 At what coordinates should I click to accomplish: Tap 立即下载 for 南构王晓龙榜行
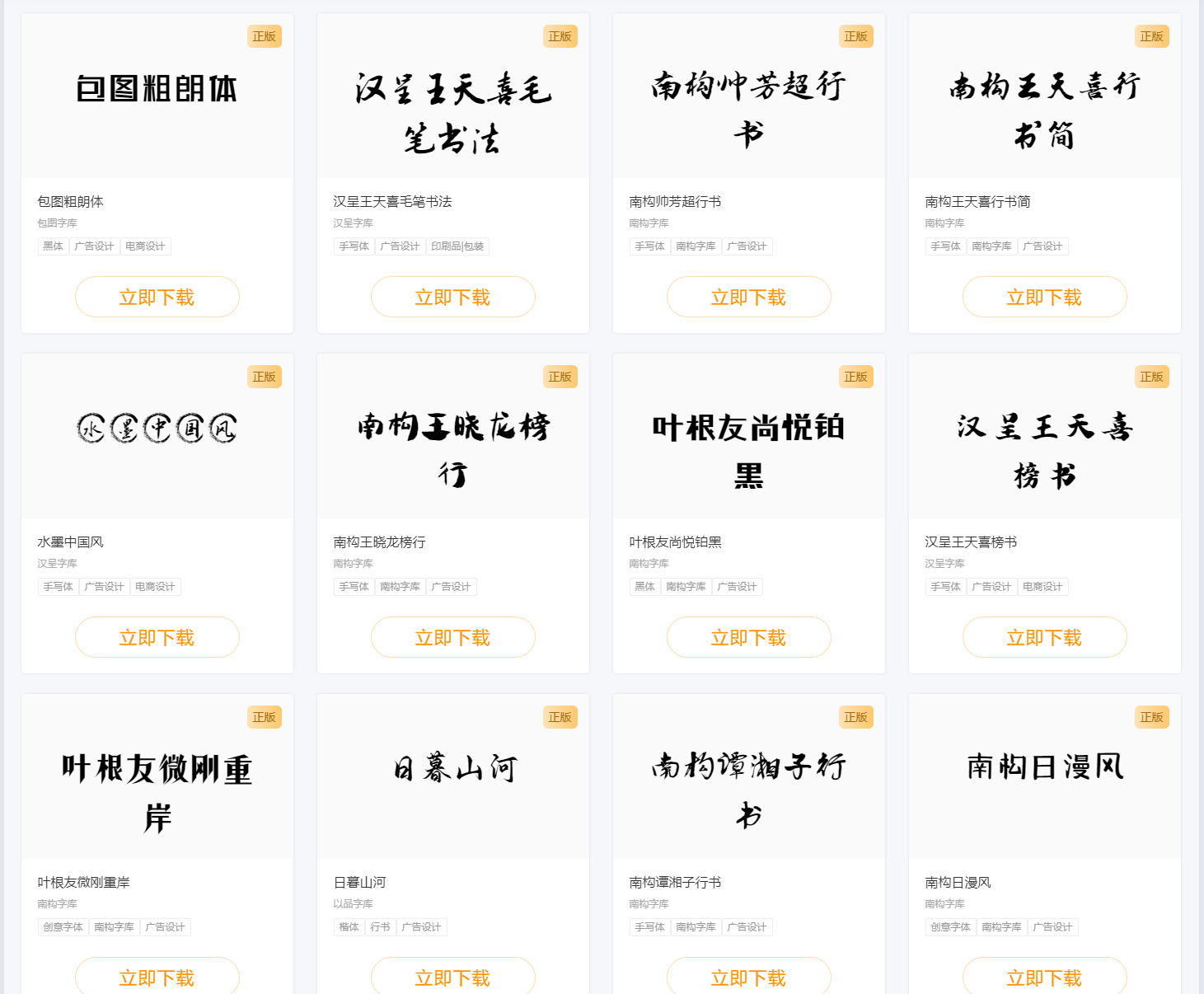coord(452,637)
